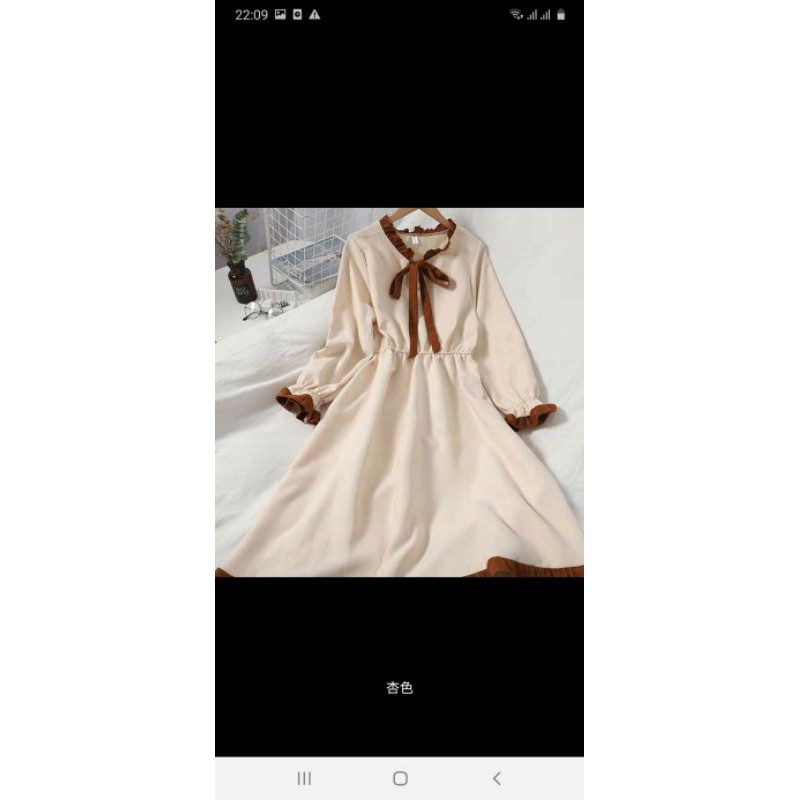This screenshot has height=800, width=800.
Task: Tap the home button in navigation bar
Action: 400,778
